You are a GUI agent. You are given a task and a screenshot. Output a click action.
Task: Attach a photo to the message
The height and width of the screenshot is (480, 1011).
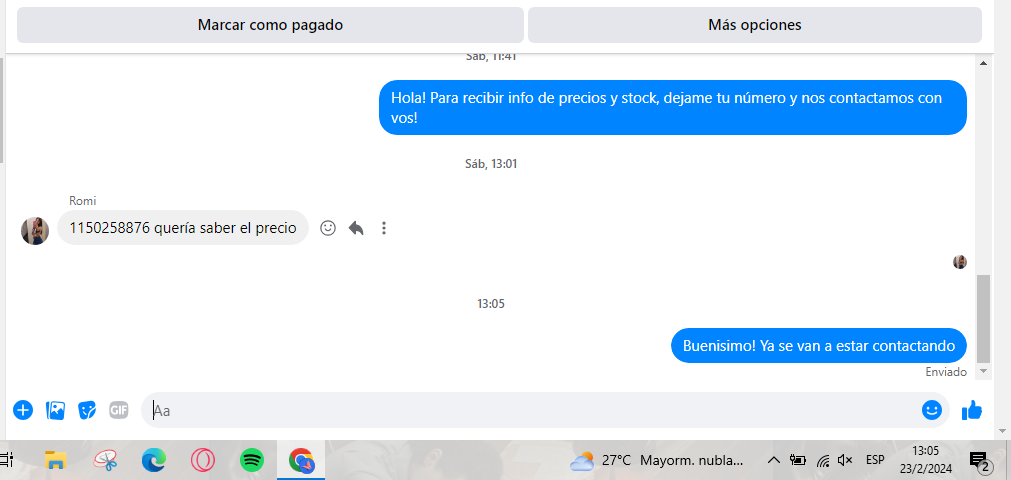[56, 410]
